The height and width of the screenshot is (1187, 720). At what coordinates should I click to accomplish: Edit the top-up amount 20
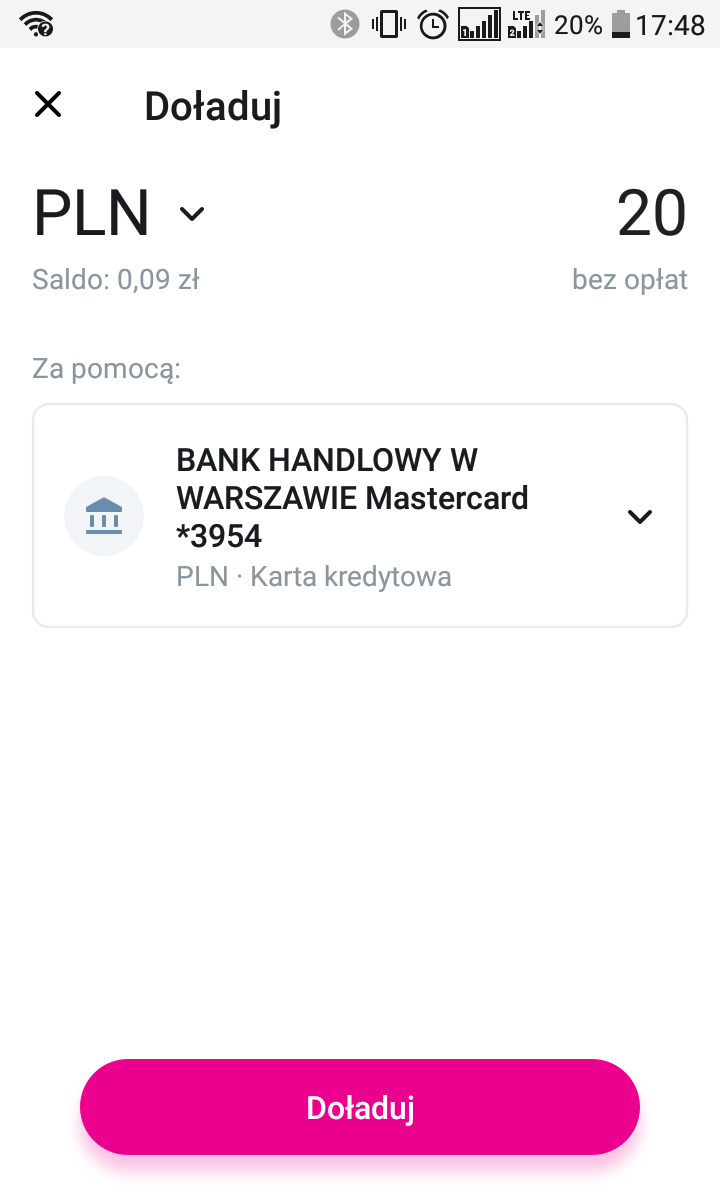pos(650,213)
